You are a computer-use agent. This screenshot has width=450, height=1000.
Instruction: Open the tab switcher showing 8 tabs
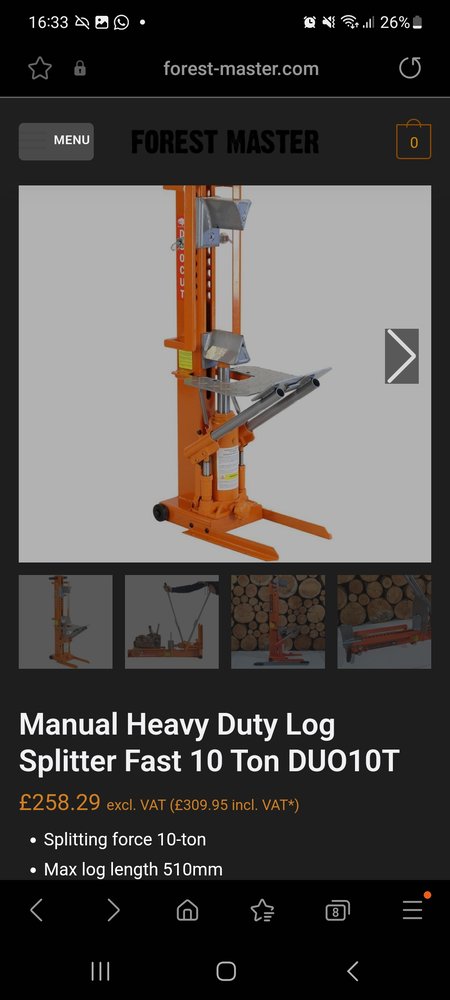[337, 911]
